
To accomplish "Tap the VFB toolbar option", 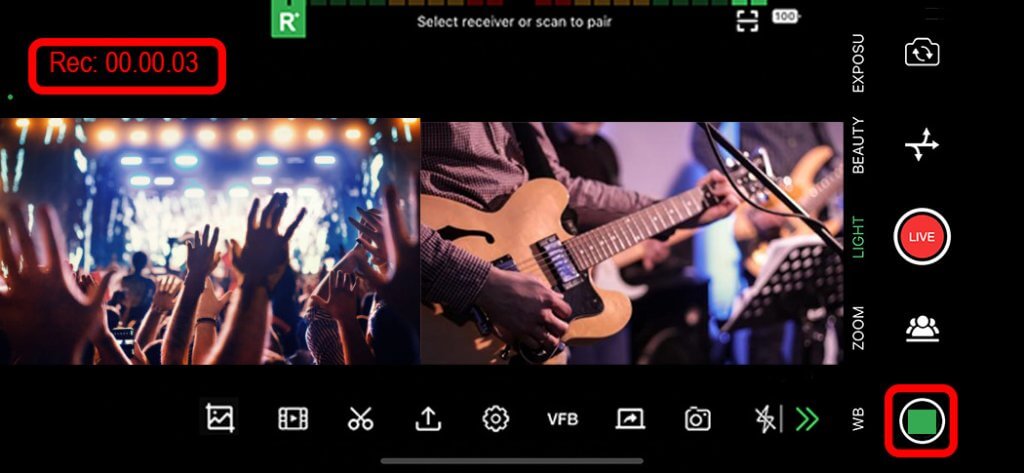I will click(562, 419).
